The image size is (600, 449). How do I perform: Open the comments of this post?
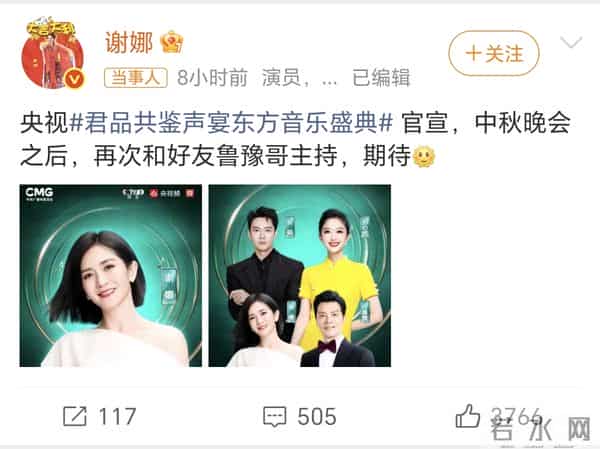300,416
